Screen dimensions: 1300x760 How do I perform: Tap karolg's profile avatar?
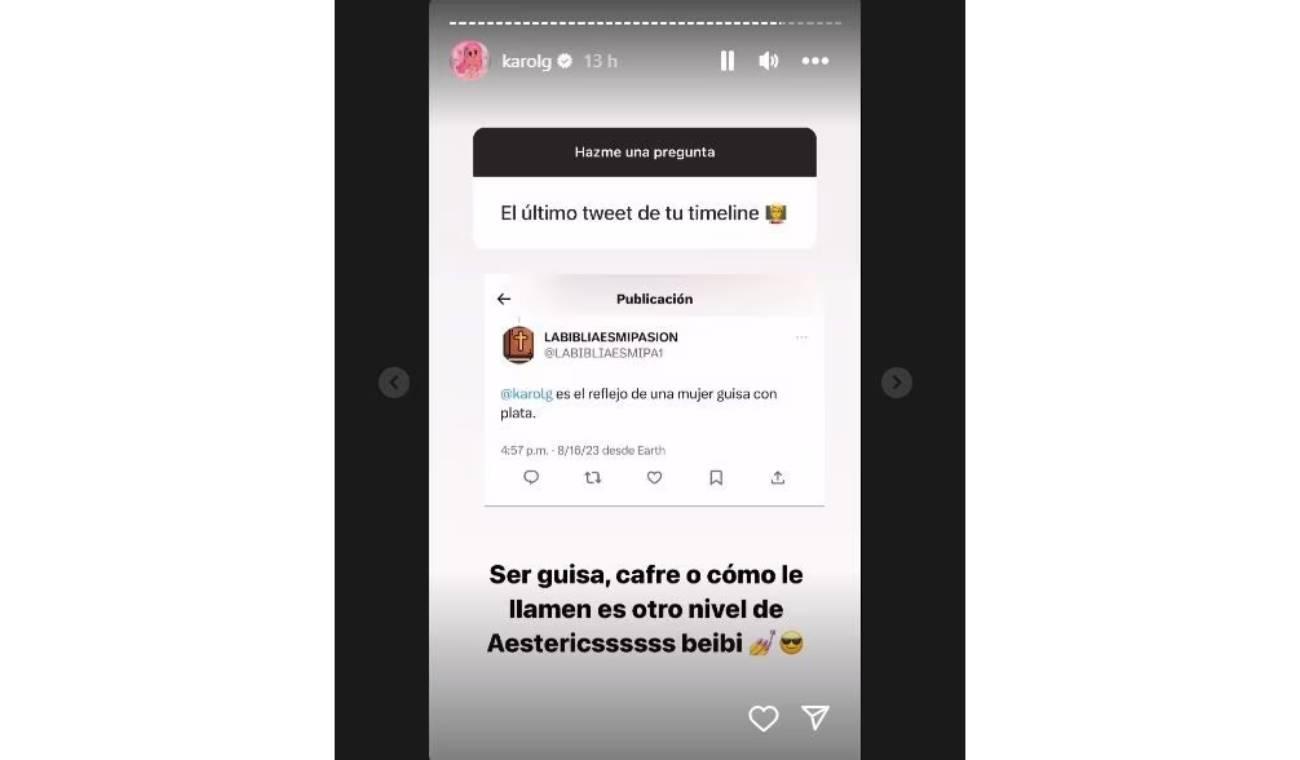click(469, 60)
